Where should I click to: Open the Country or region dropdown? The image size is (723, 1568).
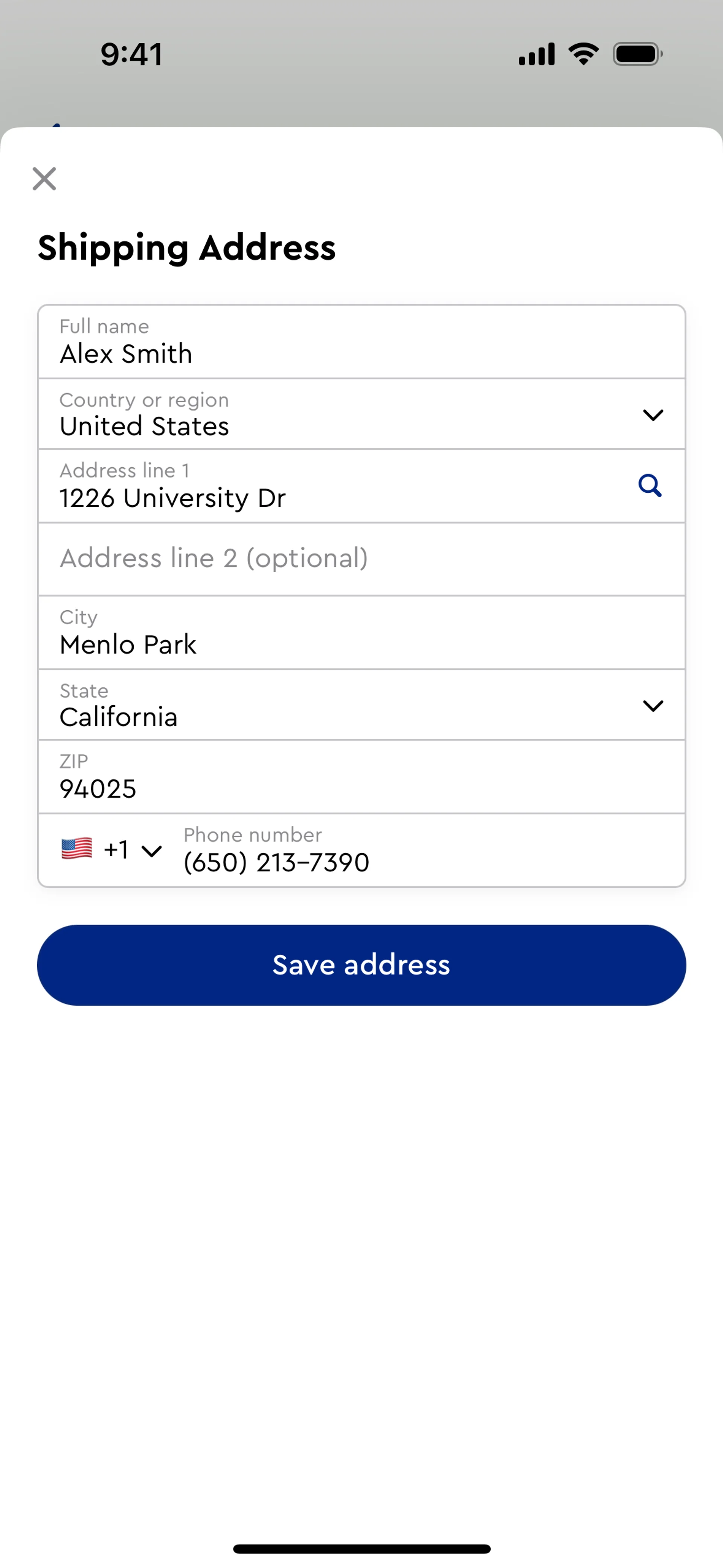[x=361, y=414]
